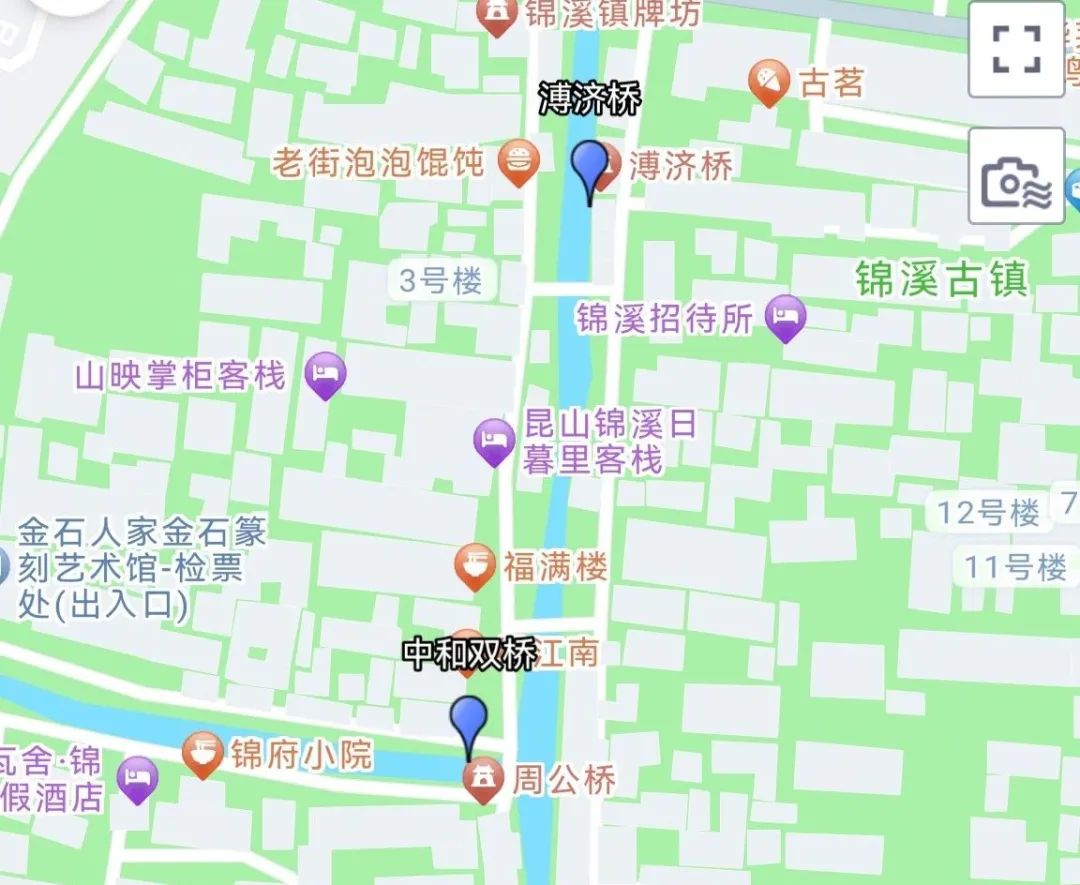Expand the map to full screen
1080x885 pixels.
1016,49
